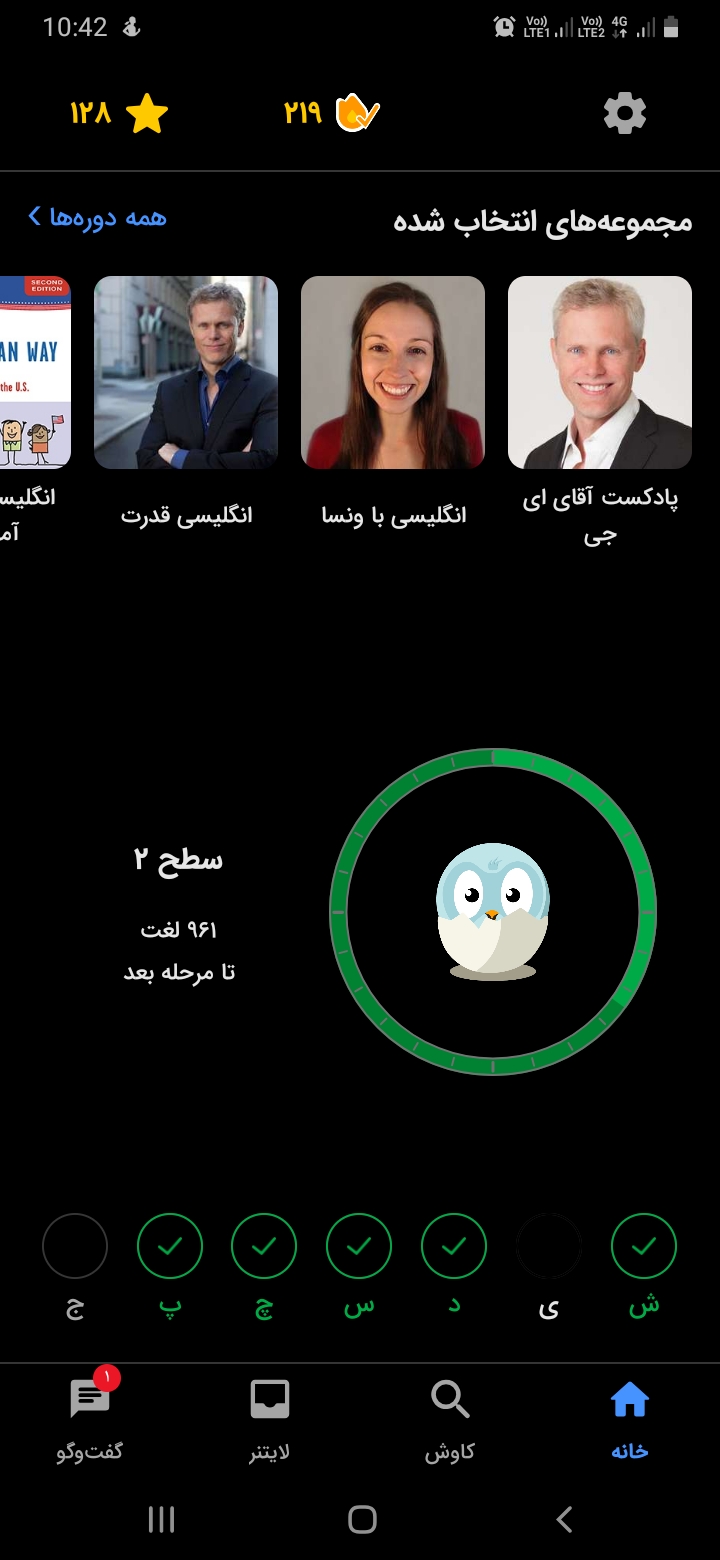Tap the 128 stars counter icon
Image resolution: width=720 pixels, height=1560 pixels.
coord(147,114)
